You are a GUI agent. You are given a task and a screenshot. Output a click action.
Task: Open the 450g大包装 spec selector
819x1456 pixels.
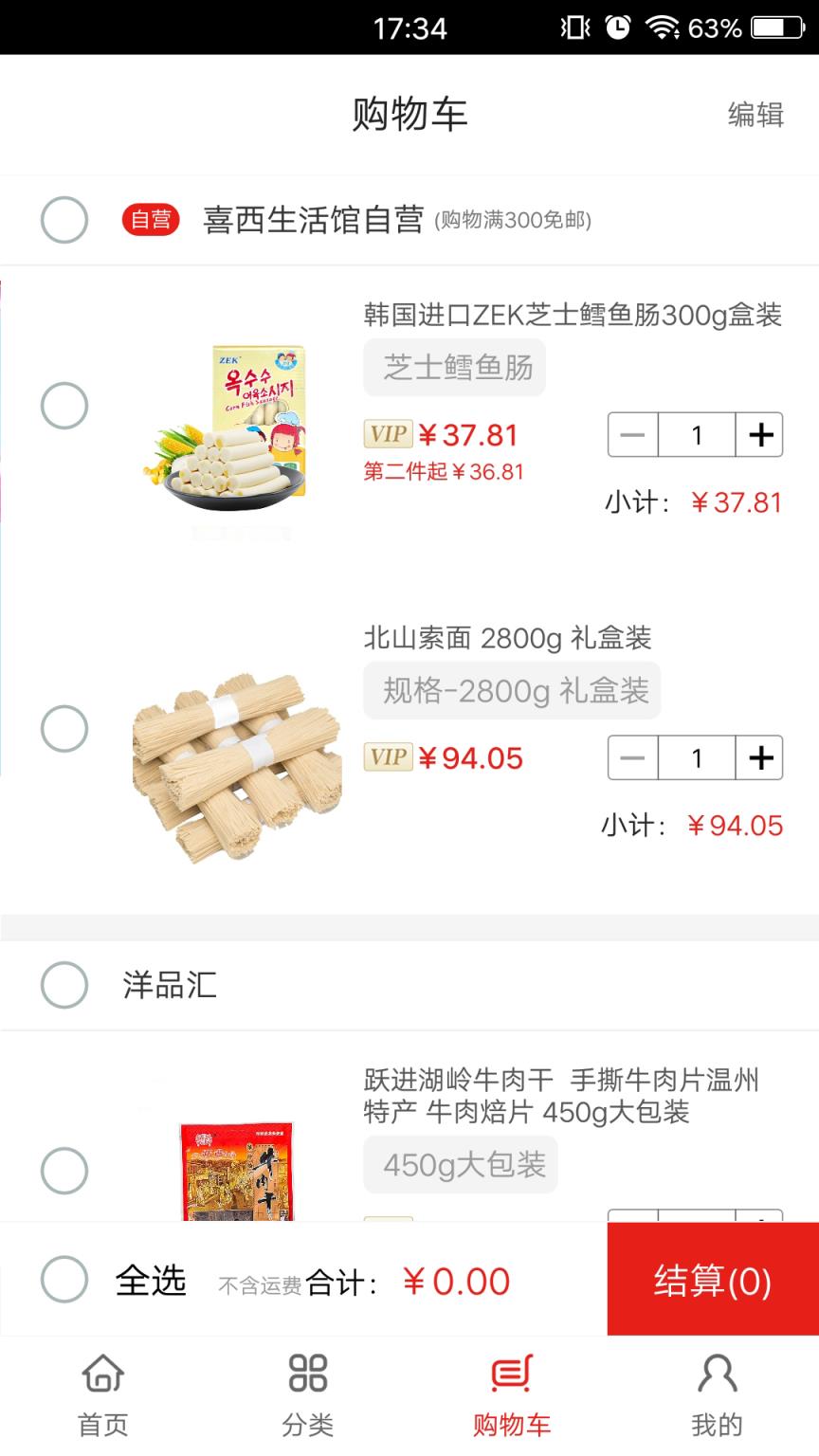tap(460, 1164)
